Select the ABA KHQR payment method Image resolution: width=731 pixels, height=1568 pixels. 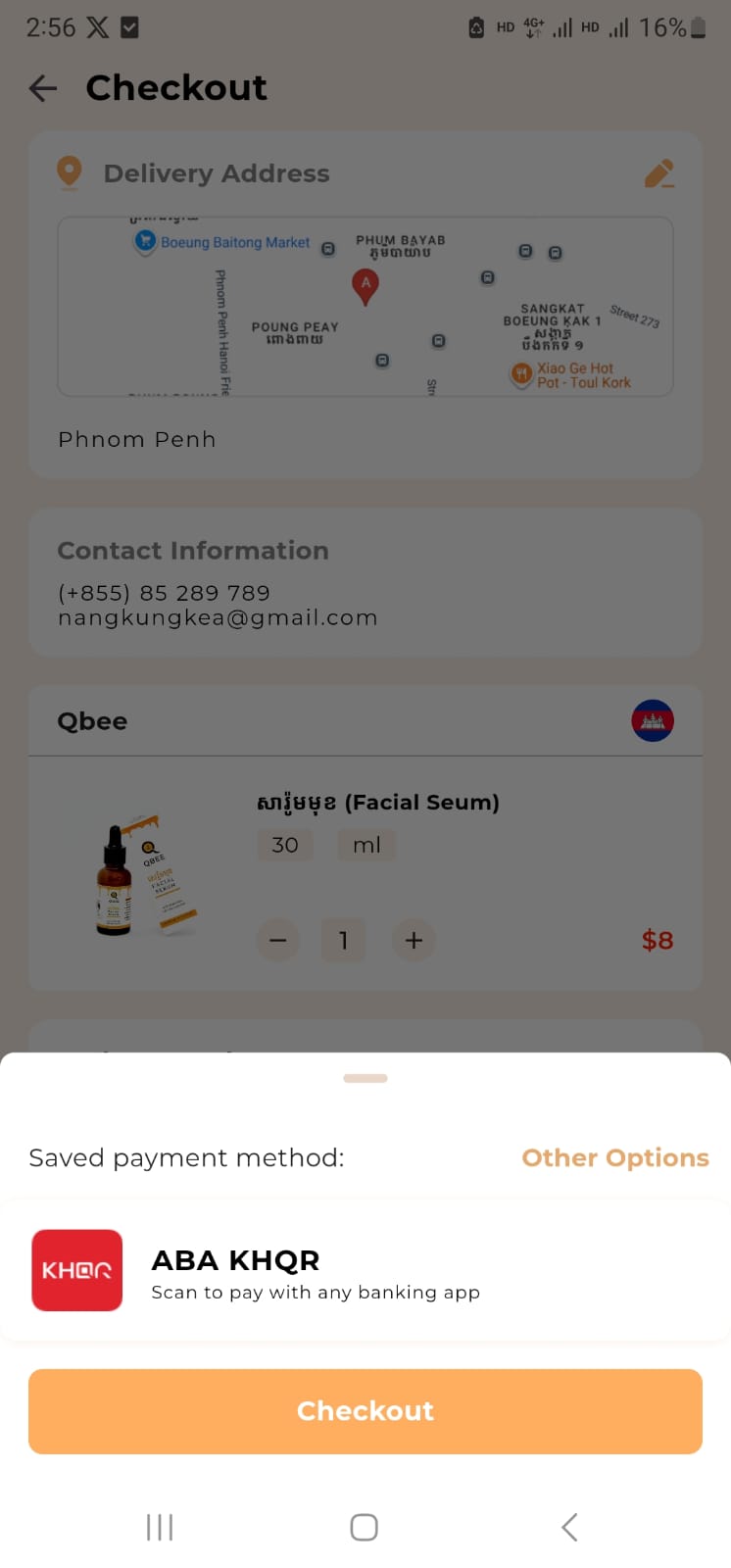tap(365, 1271)
